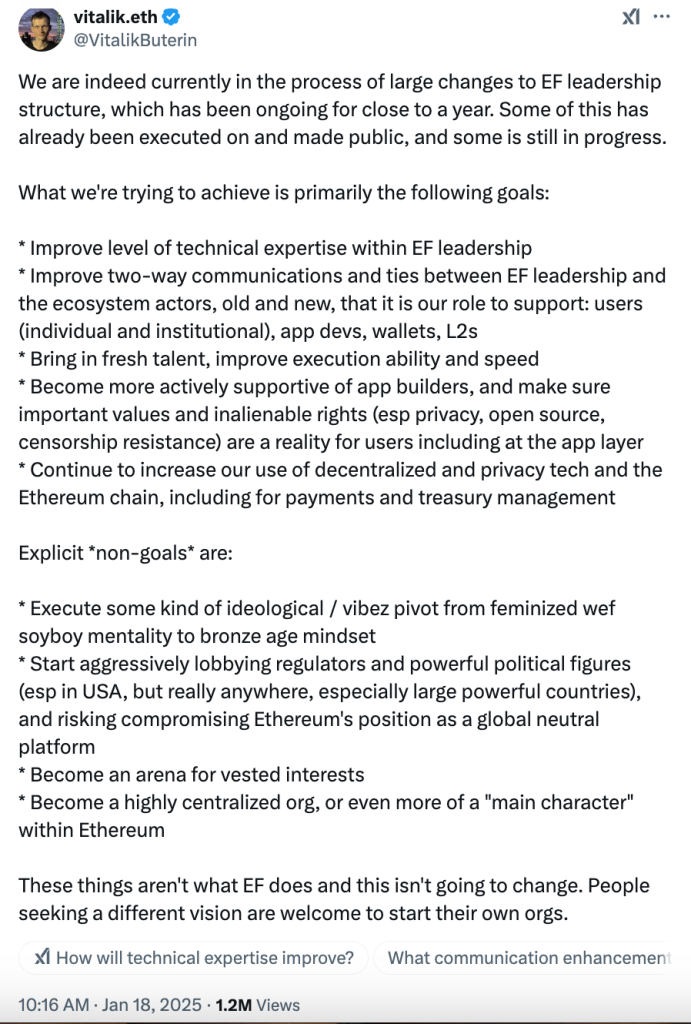This screenshot has width=691, height=1024.
Task: Open the @VitalikButerin handle
Action: pyautogui.click(x=135, y=40)
